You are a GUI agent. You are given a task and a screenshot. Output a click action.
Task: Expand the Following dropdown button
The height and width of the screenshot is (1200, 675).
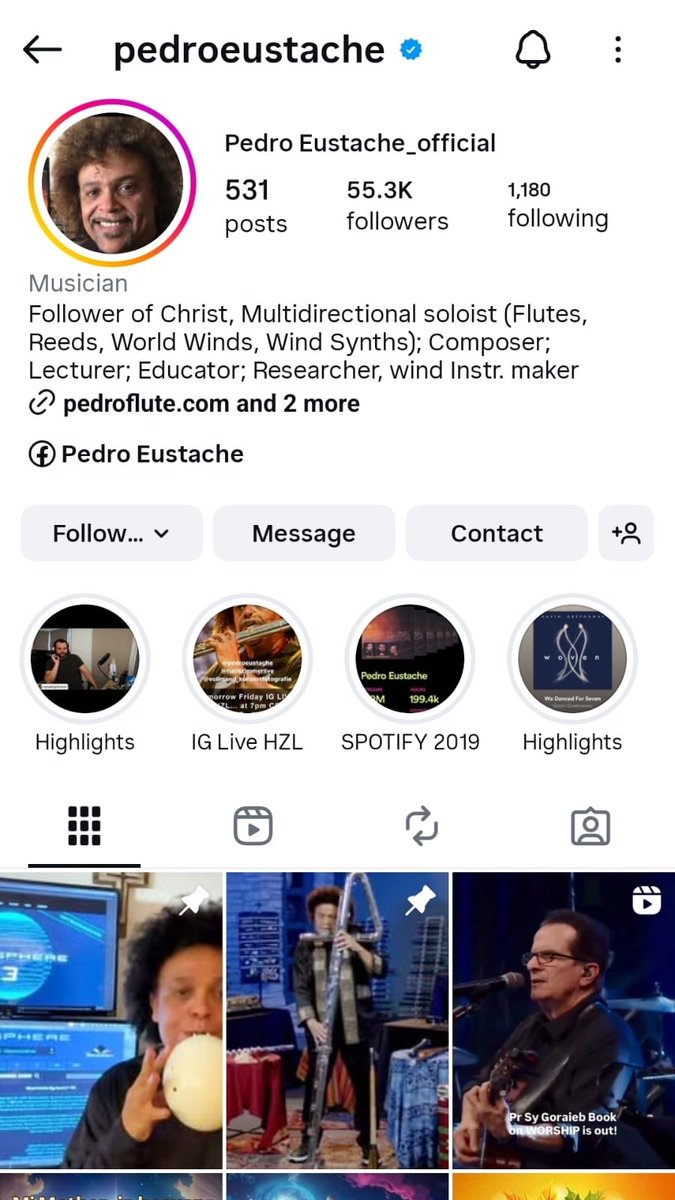pyautogui.click(x=112, y=533)
